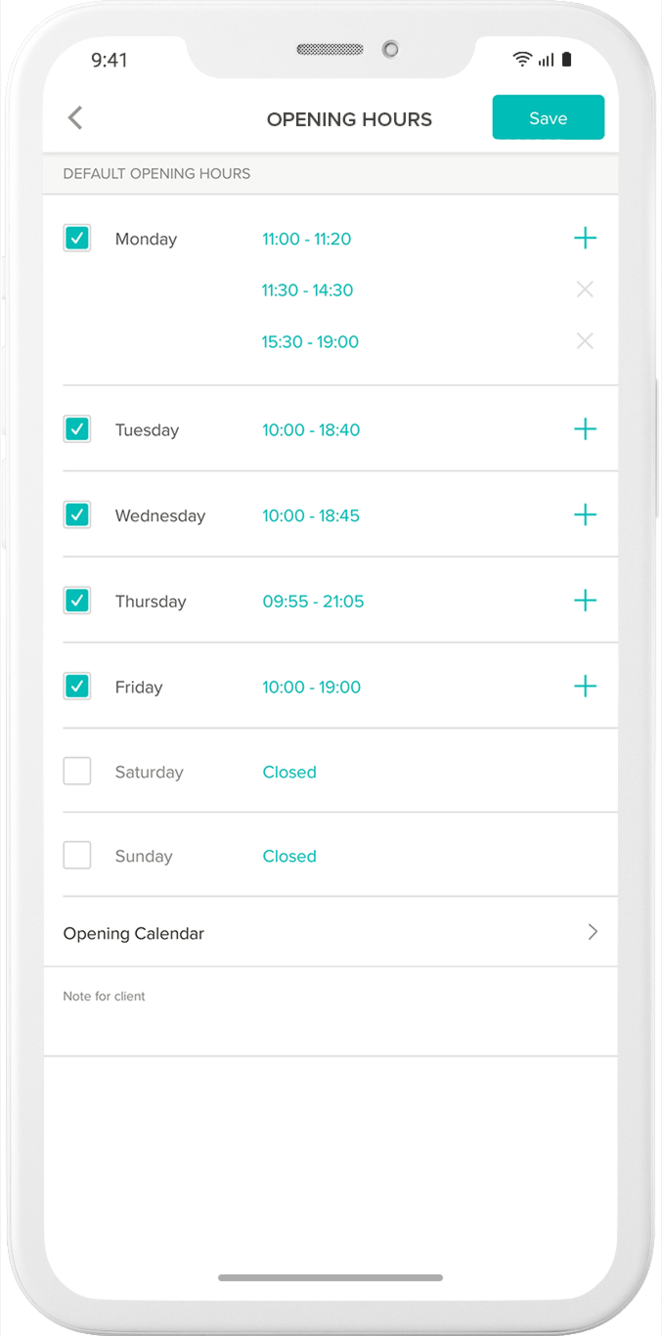The height and width of the screenshot is (1336, 662).
Task: Toggle the Wednesday checkbox off
Action: pos(77,515)
